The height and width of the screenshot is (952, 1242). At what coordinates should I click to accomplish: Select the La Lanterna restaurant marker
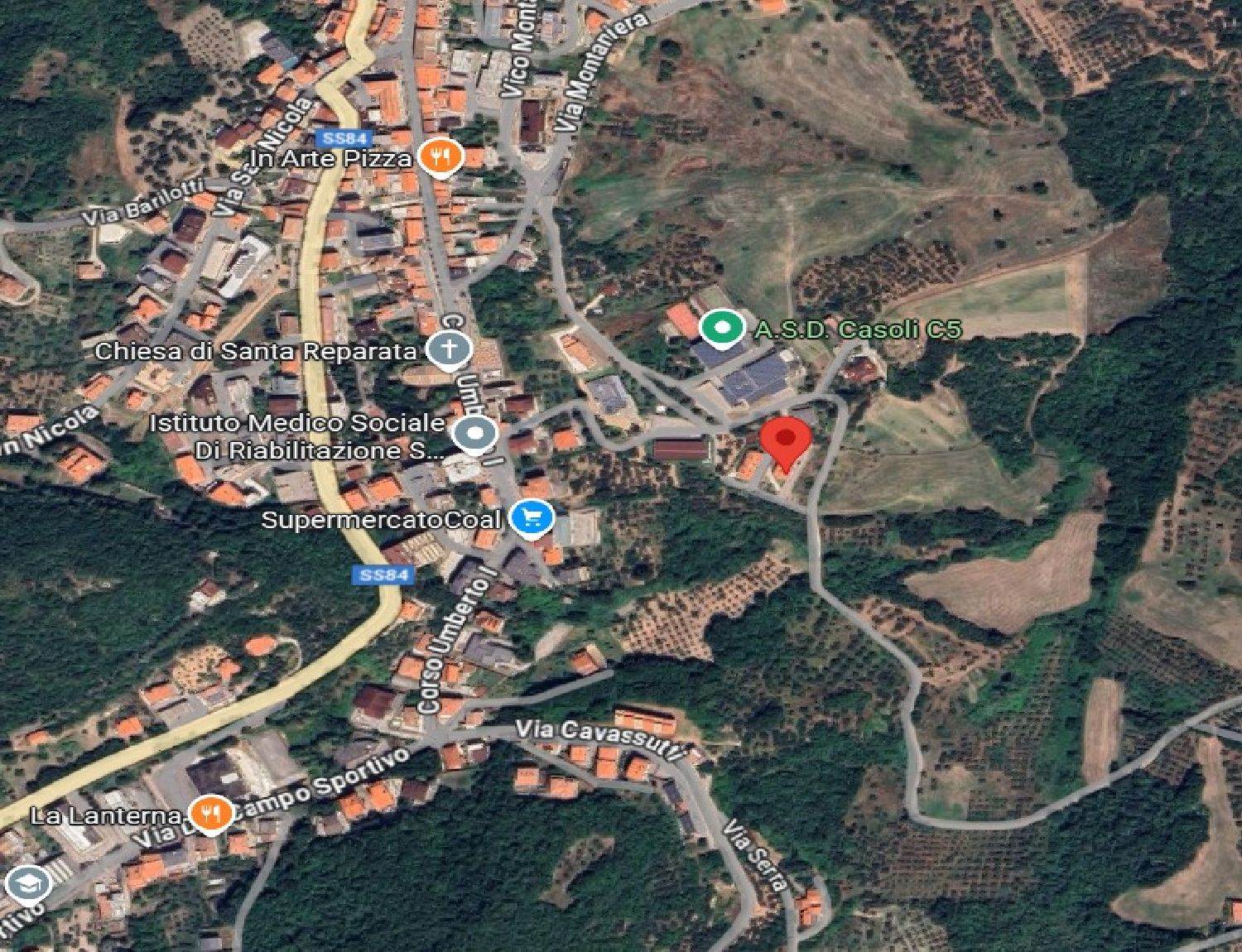tap(212, 814)
